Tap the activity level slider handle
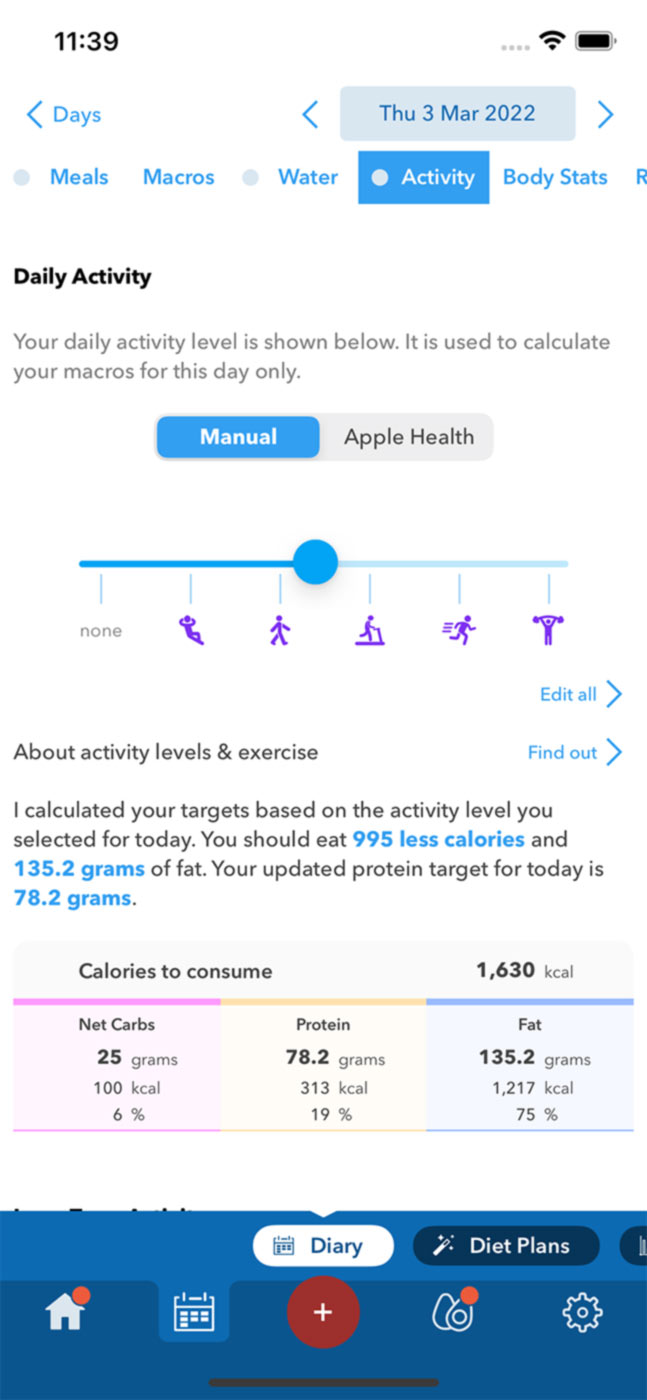The width and height of the screenshot is (647, 1400). (x=315, y=562)
